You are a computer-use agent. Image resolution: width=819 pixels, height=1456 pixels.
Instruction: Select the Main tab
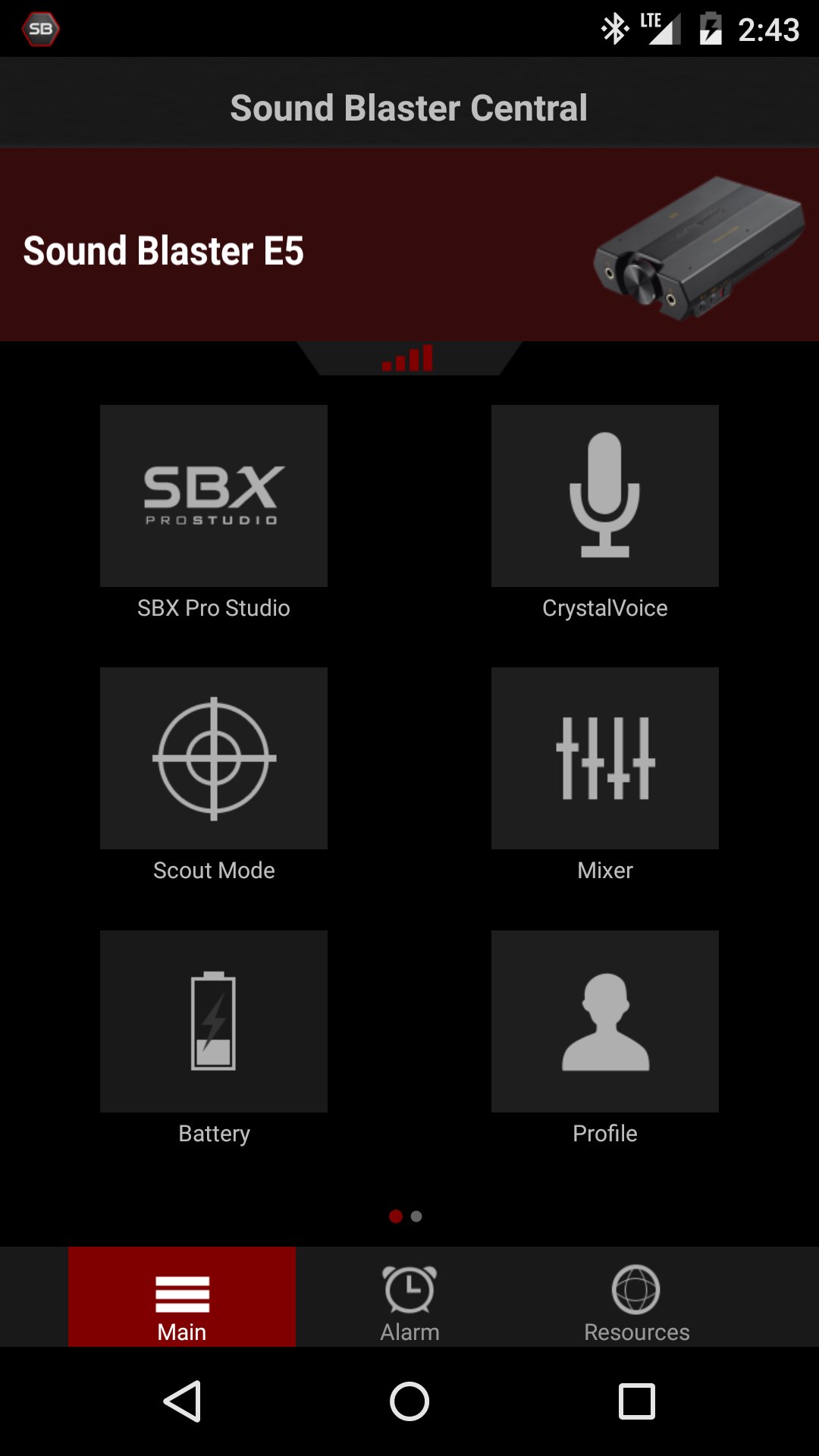[x=182, y=1298]
